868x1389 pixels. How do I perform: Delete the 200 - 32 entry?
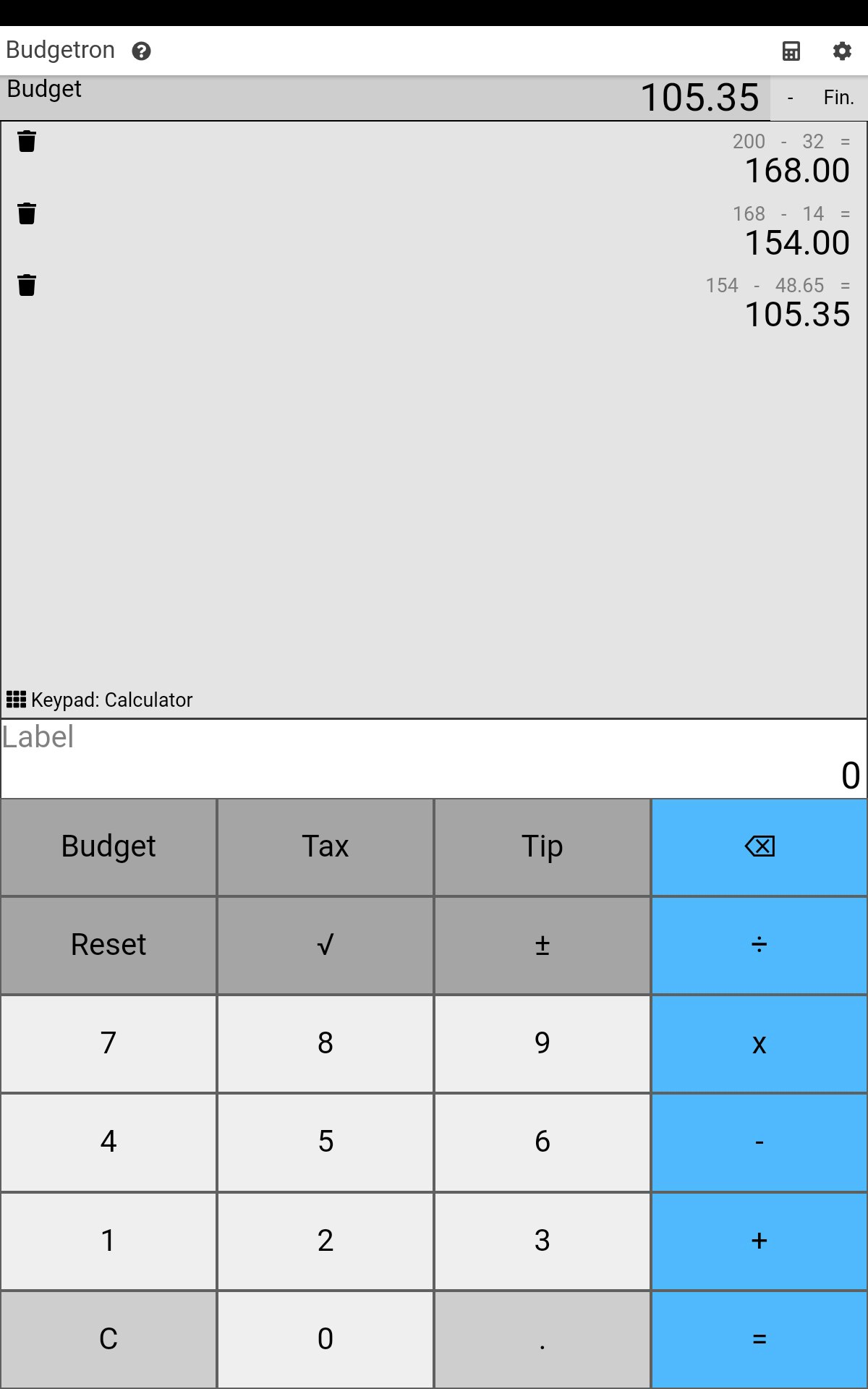[27, 141]
